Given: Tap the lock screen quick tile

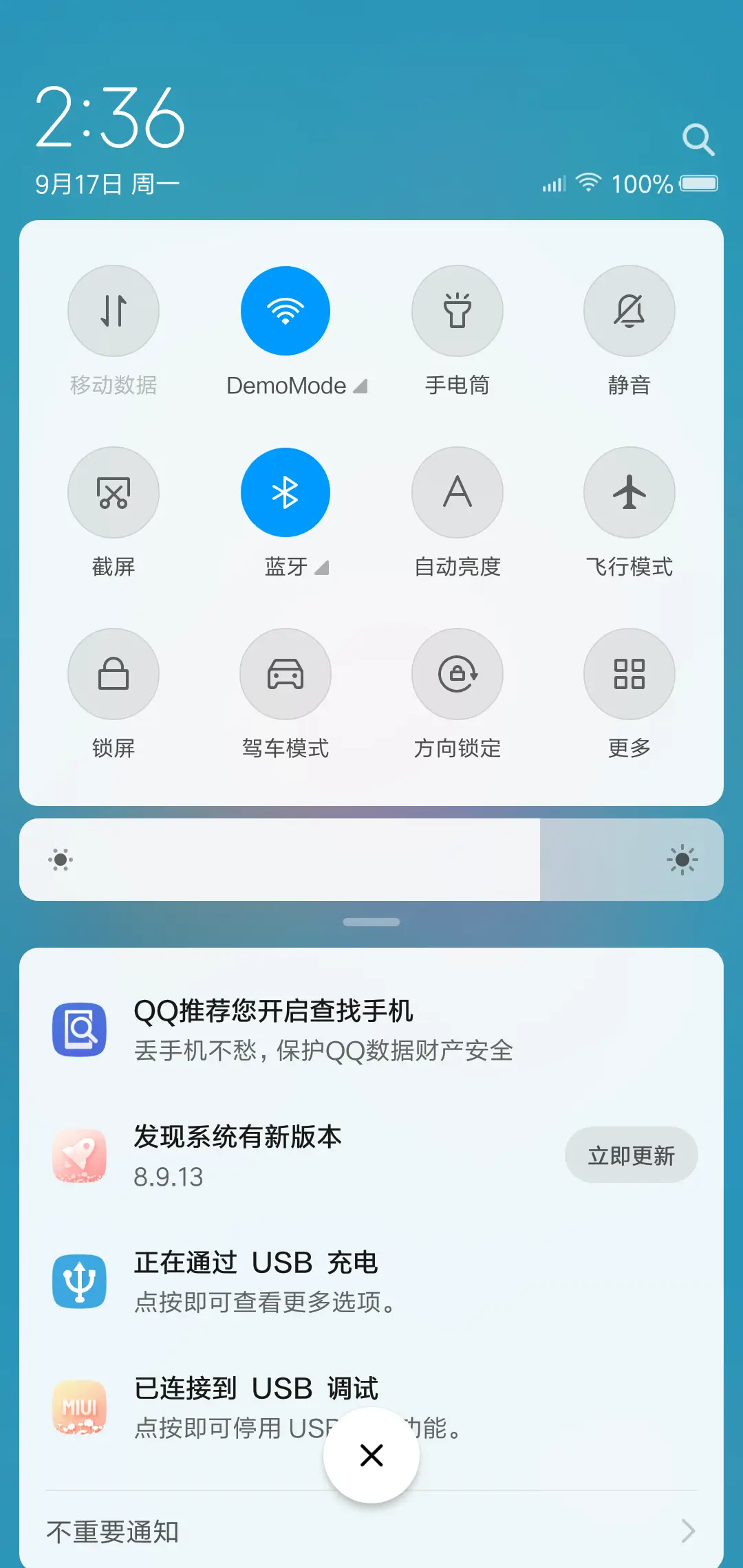Looking at the screenshot, I should click(114, 674).
